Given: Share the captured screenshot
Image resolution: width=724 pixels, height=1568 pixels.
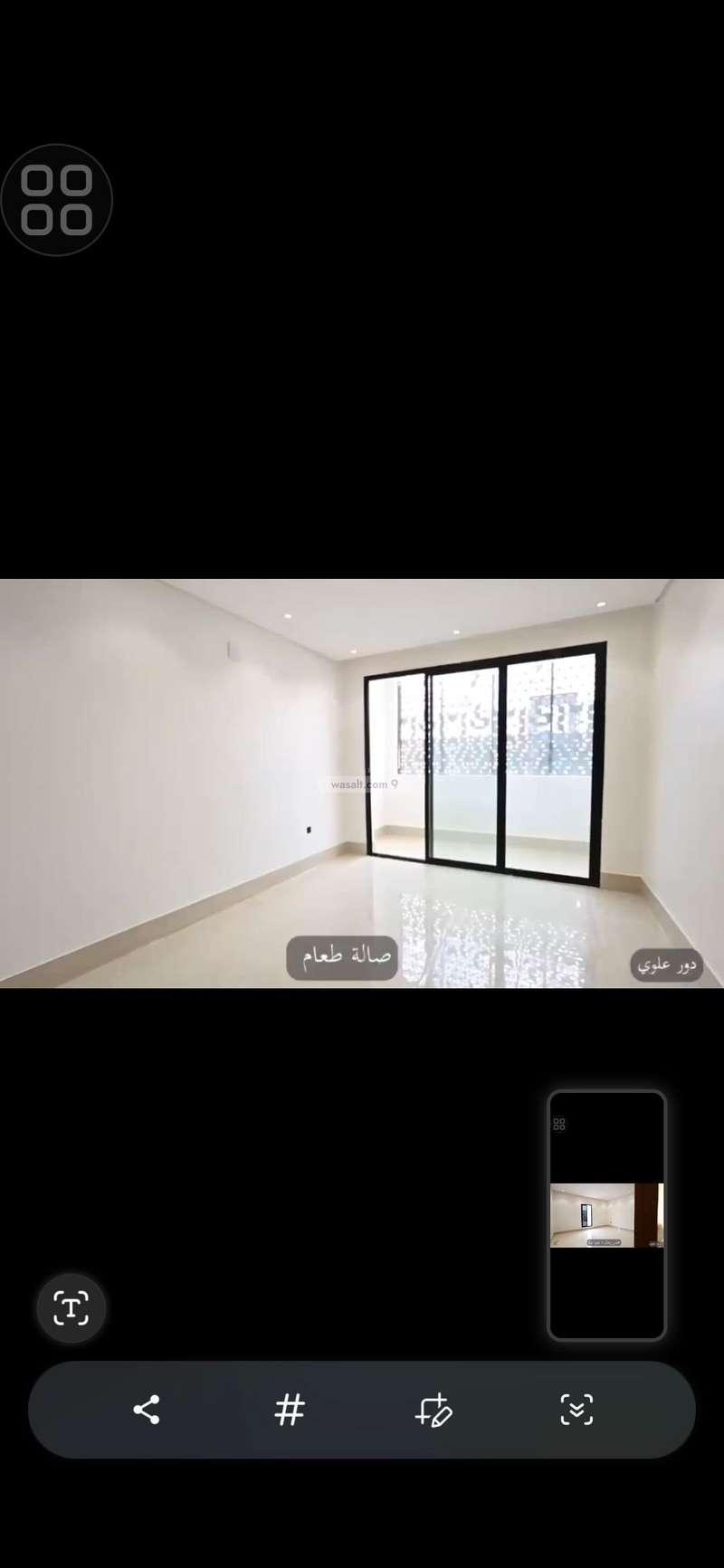Looking at the screenshot, I should (x=147, y=1409).
